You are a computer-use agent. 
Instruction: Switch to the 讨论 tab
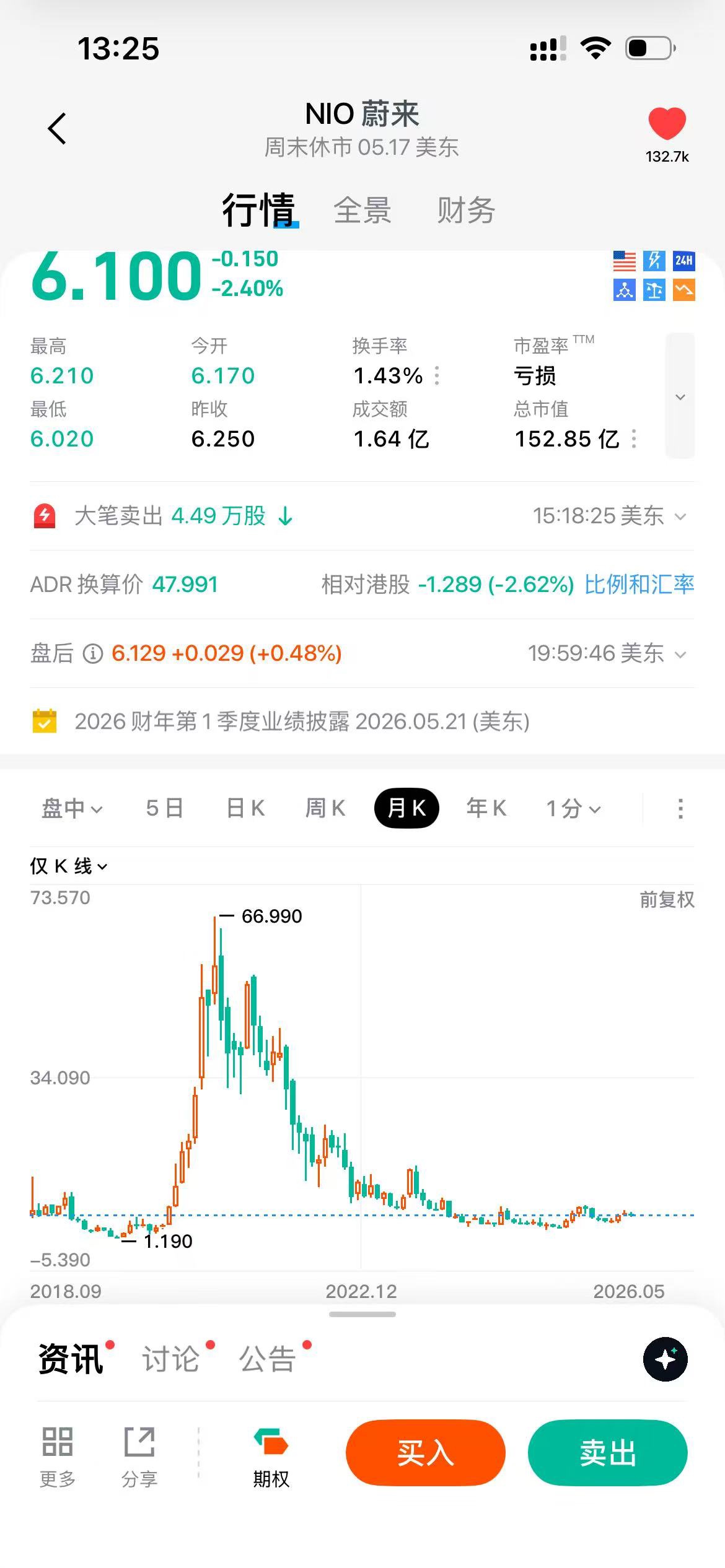(x=171, y=1359)
